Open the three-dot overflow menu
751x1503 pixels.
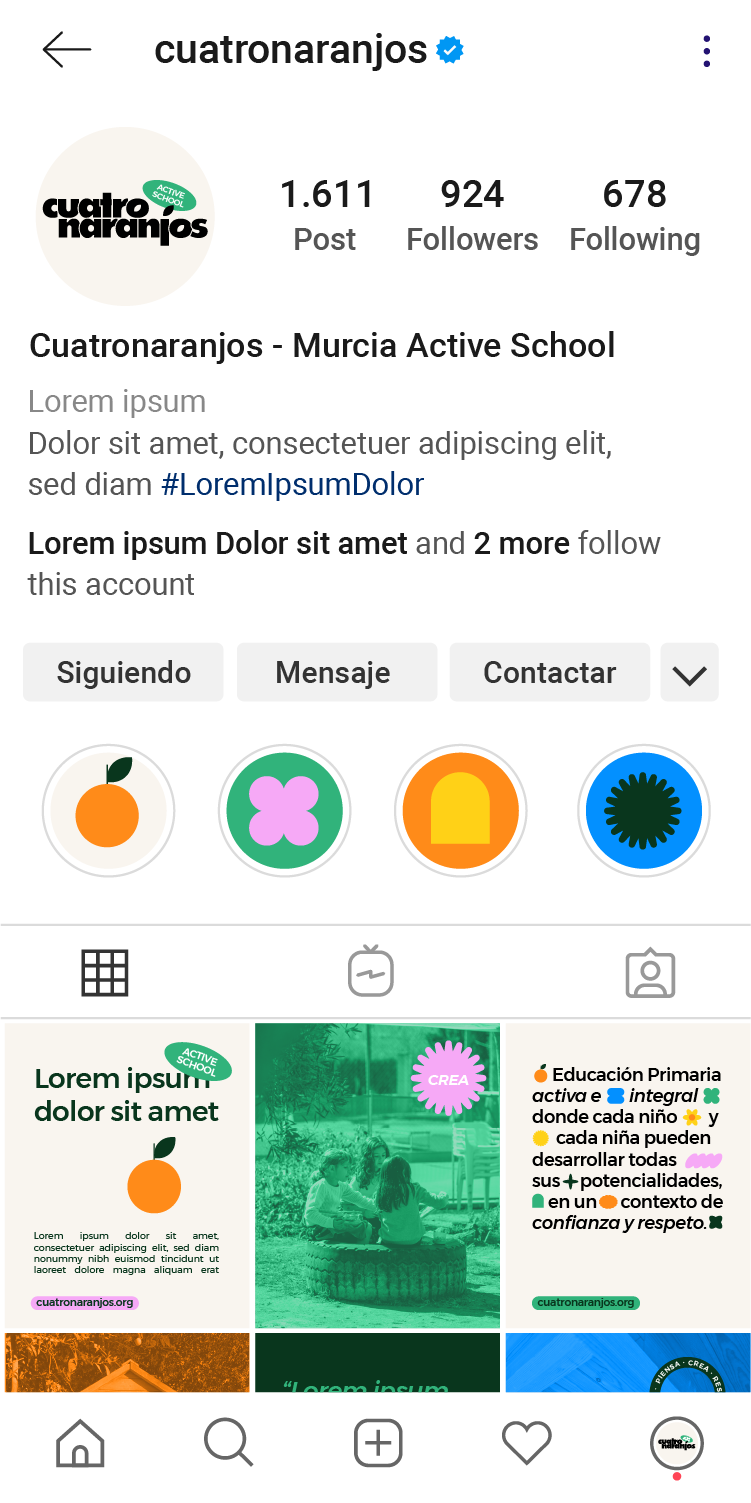706,51
